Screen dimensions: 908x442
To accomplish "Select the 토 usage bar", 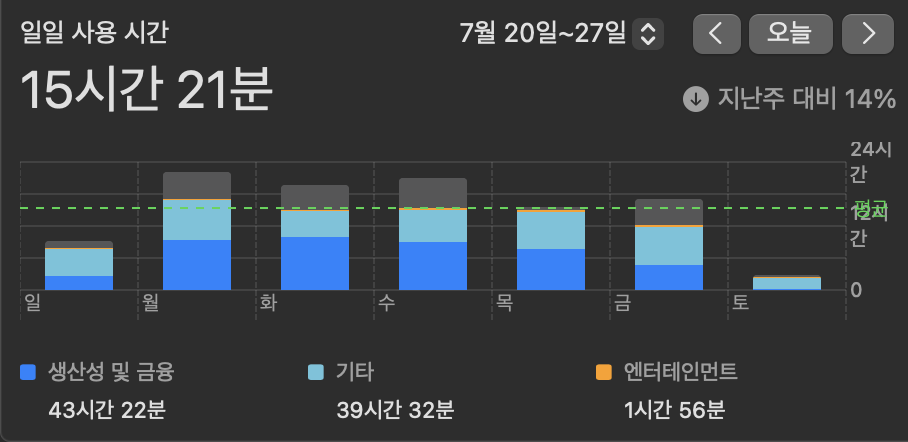I will (787, 283).
